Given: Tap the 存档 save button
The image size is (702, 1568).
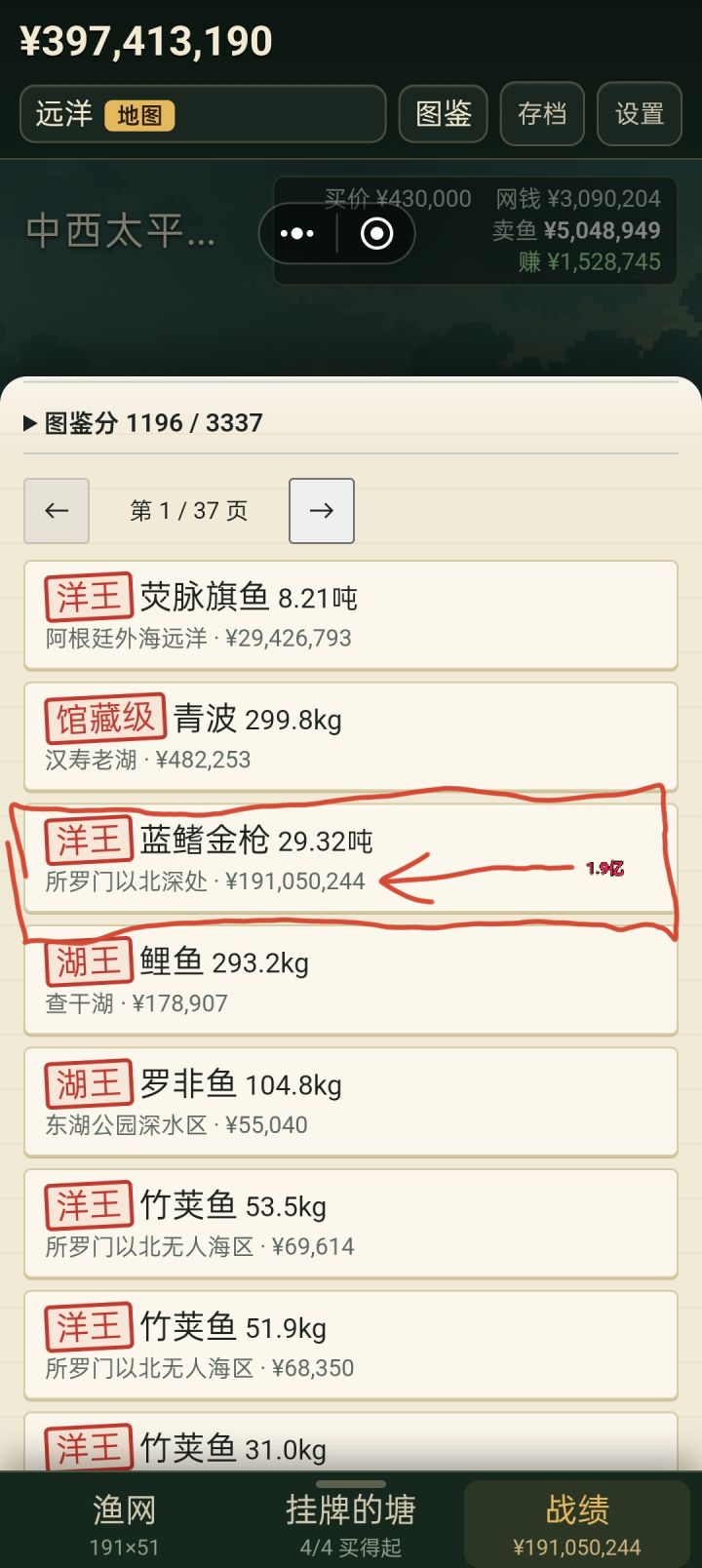Looking at the screenshot, I should pyautogui.click(x=542, y=114).
